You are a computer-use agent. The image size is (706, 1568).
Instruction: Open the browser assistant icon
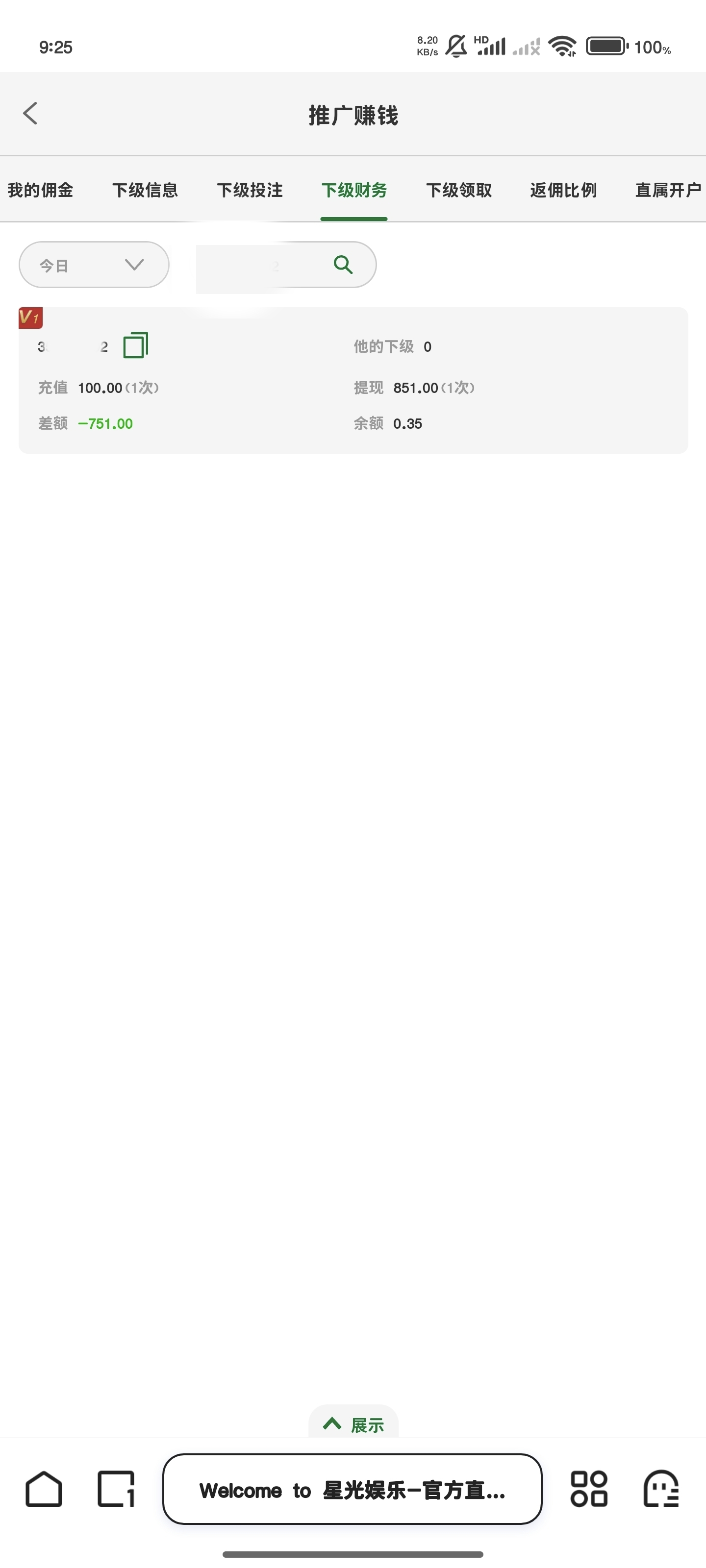[x=661, y=1489]
